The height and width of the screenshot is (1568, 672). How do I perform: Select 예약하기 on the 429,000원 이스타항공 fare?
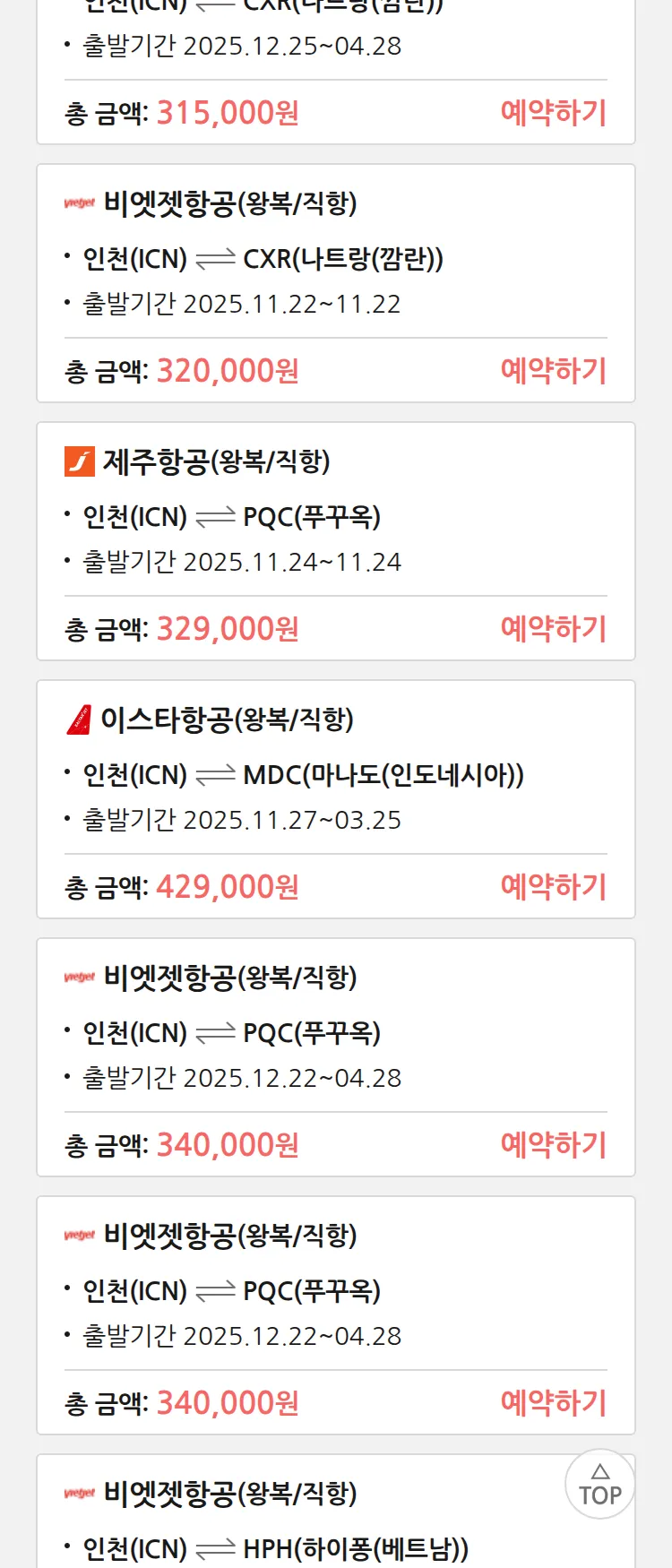click(553, 887)
